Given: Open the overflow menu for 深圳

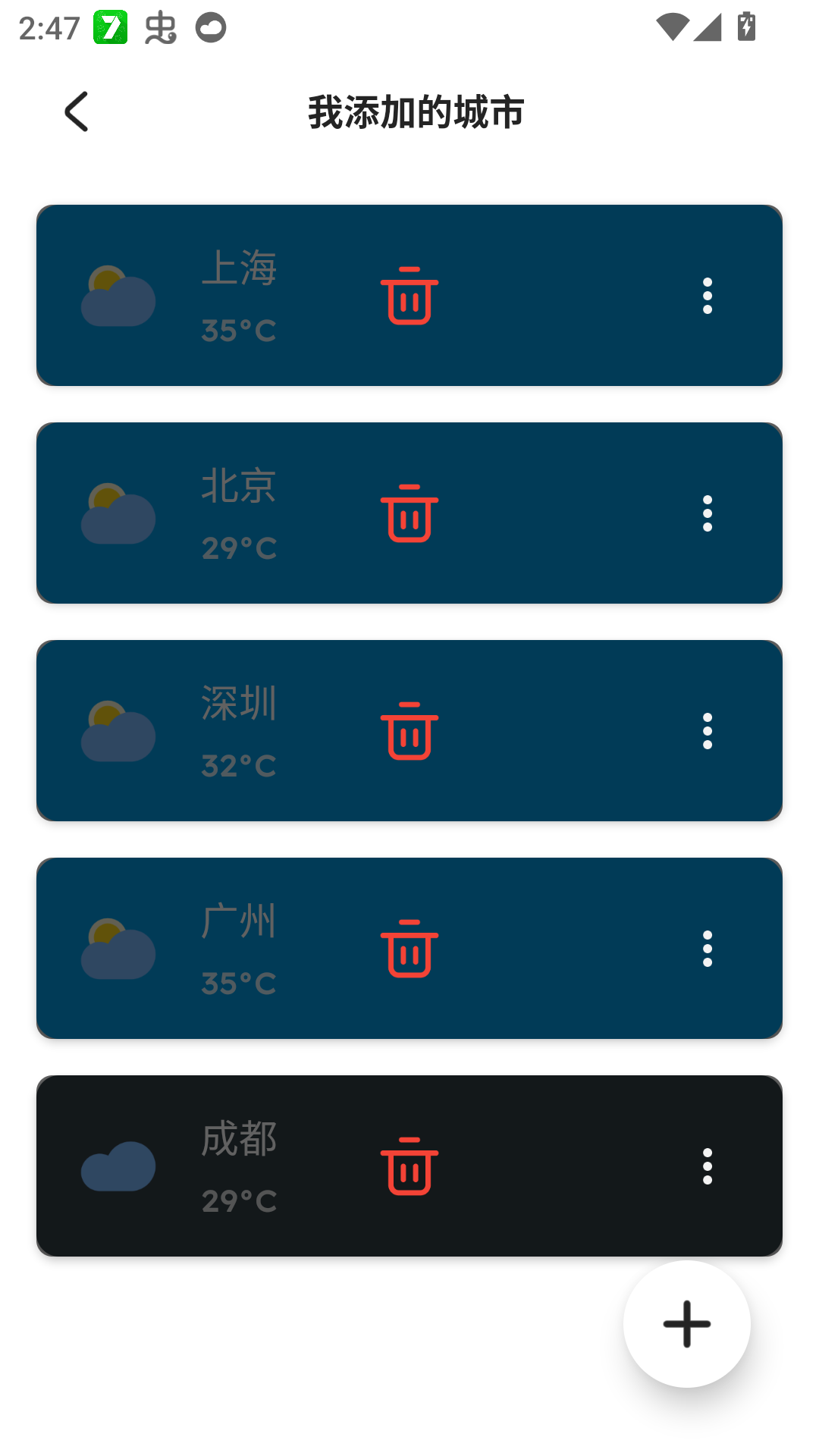Looking at the screenshot, I should pos(708,730).
